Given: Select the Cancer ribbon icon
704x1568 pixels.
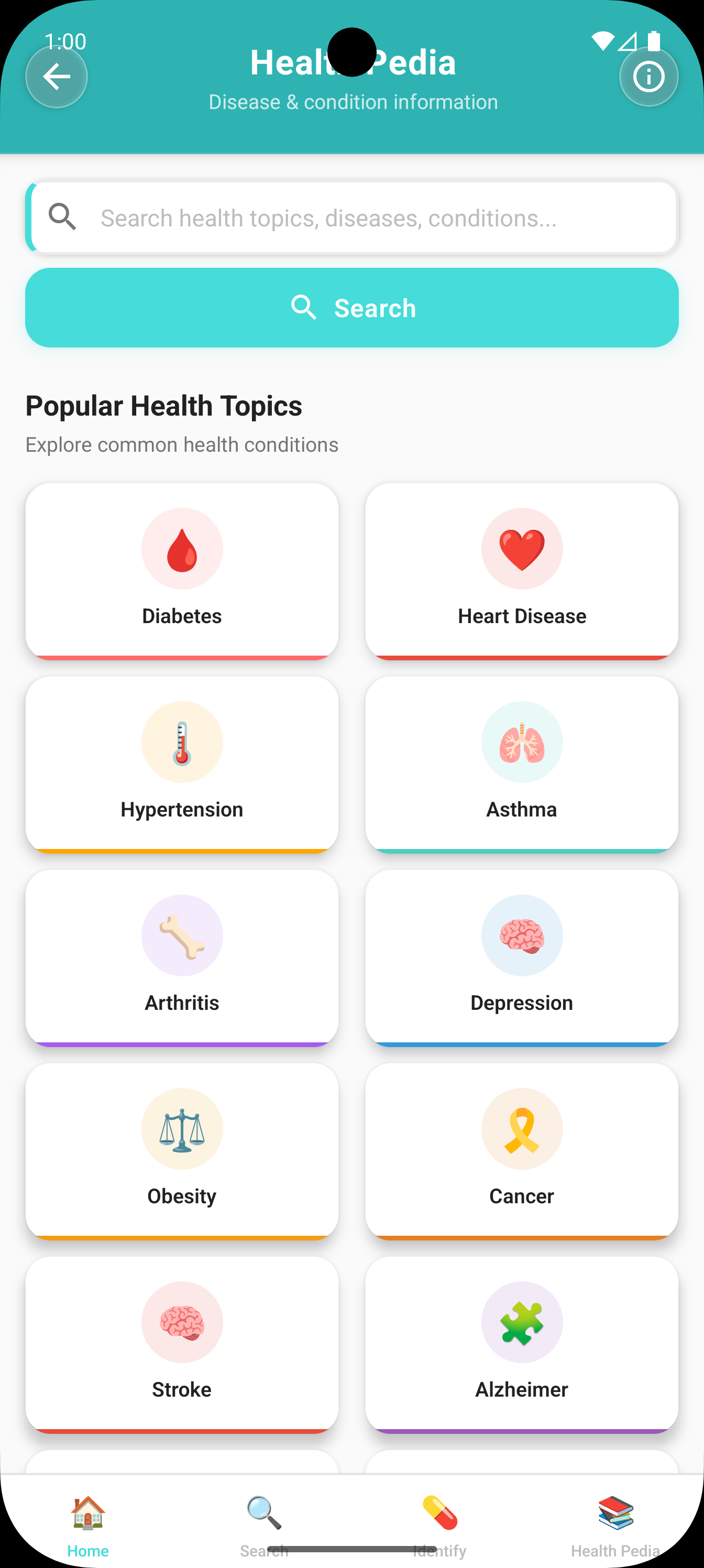Looking at the screenshot, I should point(522,1128).
